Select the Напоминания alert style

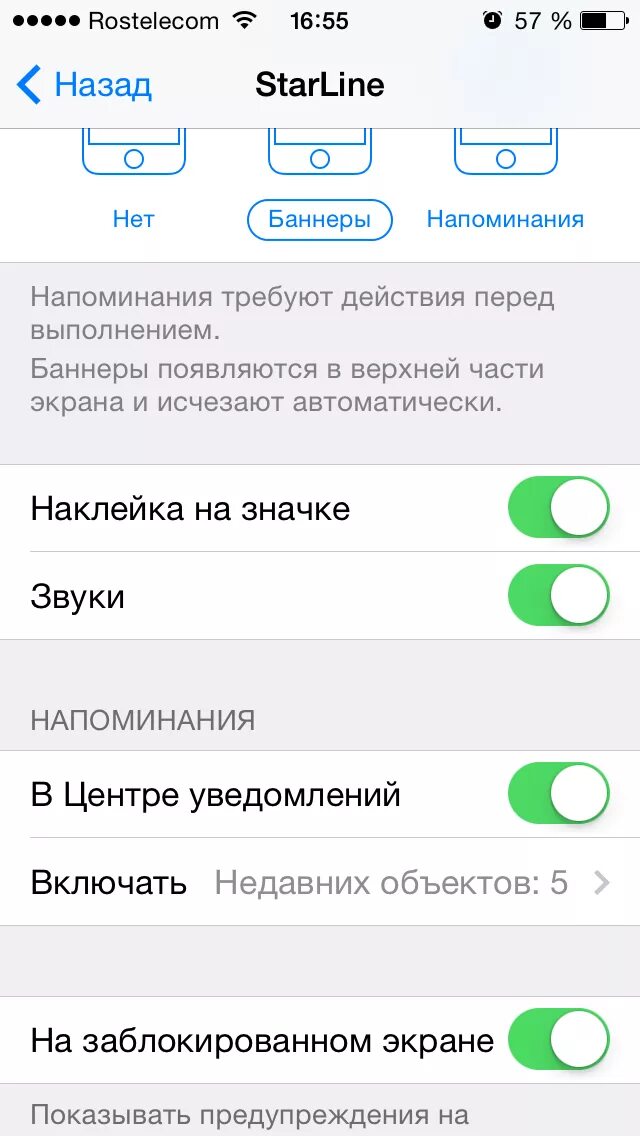click(505, 219)
